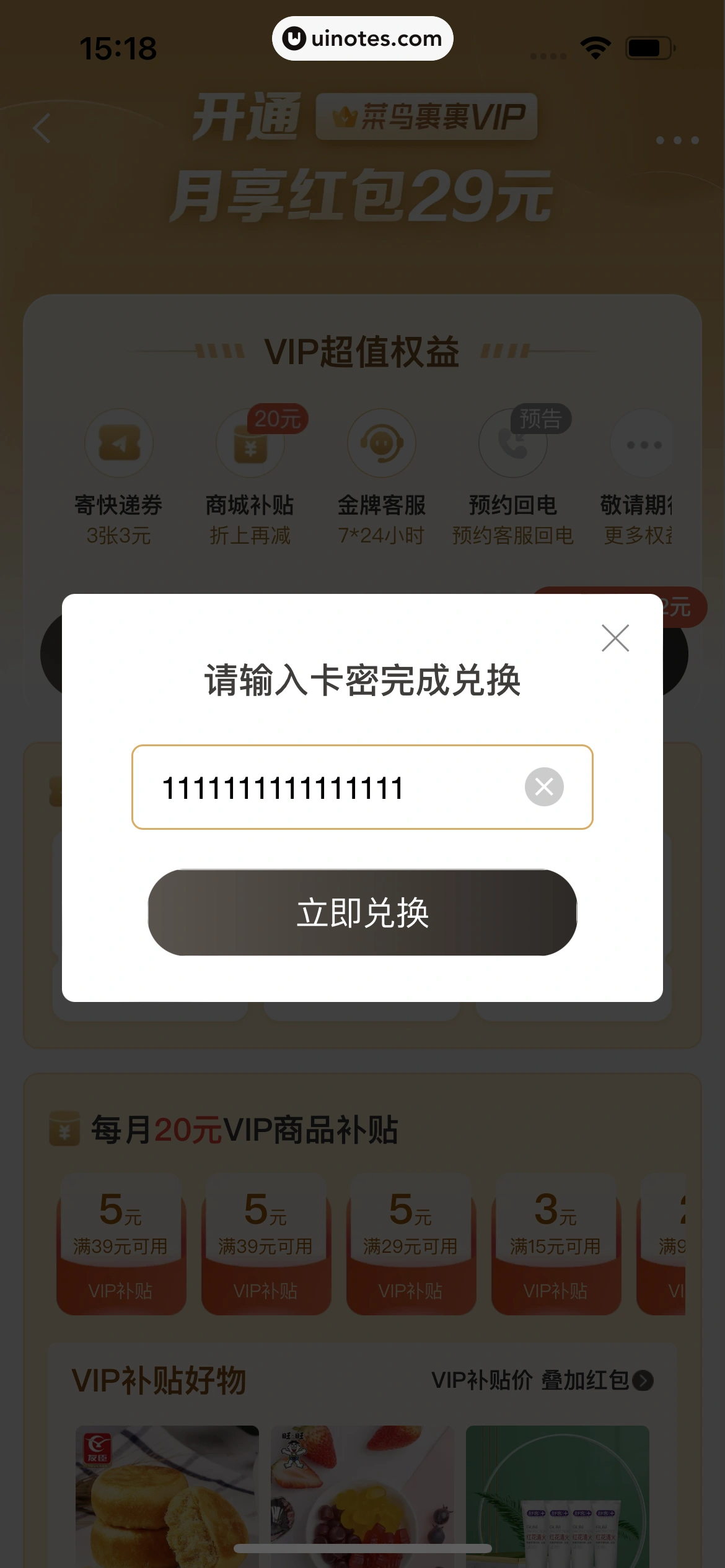Image resolution: width=725 pixels, height=1568 pixels.
Task: Open the 商城补贴 mall subsidy icon
Action: point(250,443)
